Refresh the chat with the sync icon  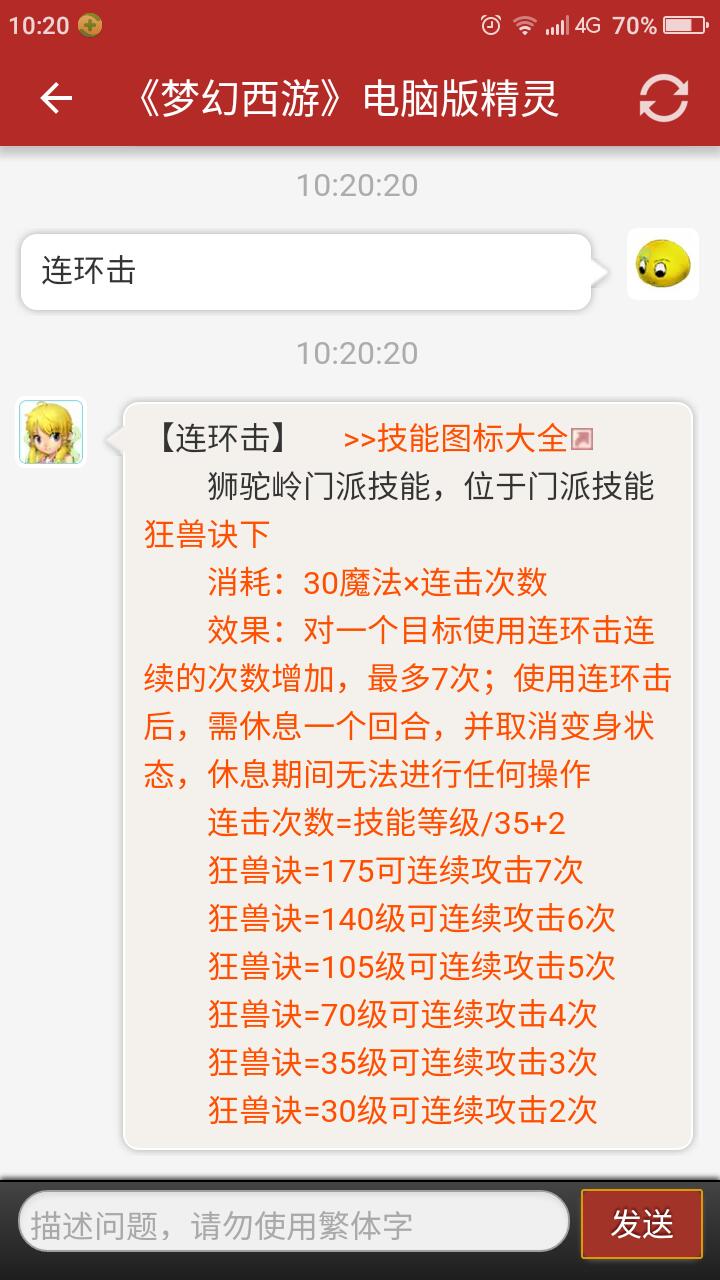click(664, 98)
